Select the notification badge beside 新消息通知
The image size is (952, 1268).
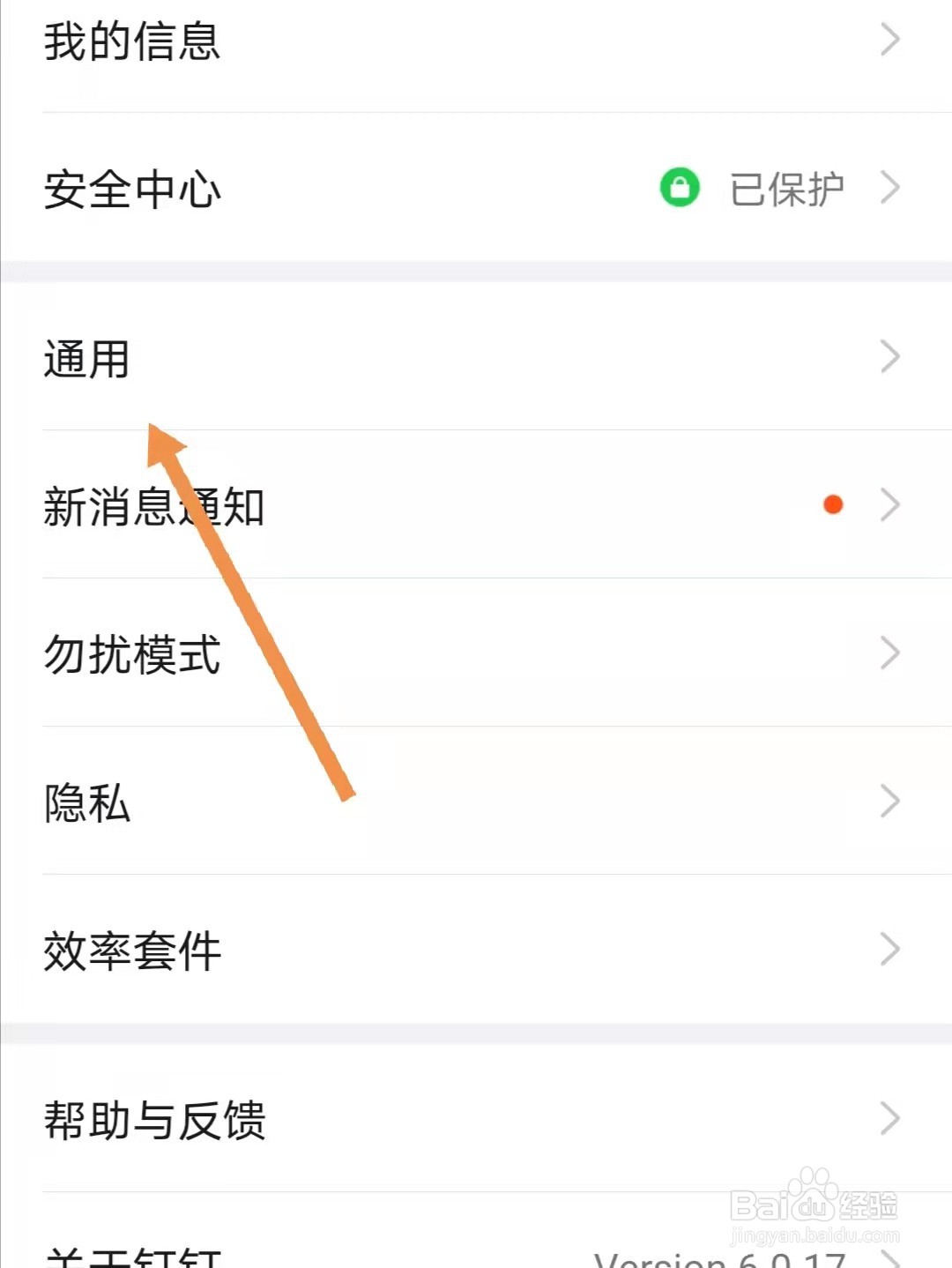coord(833,504)
